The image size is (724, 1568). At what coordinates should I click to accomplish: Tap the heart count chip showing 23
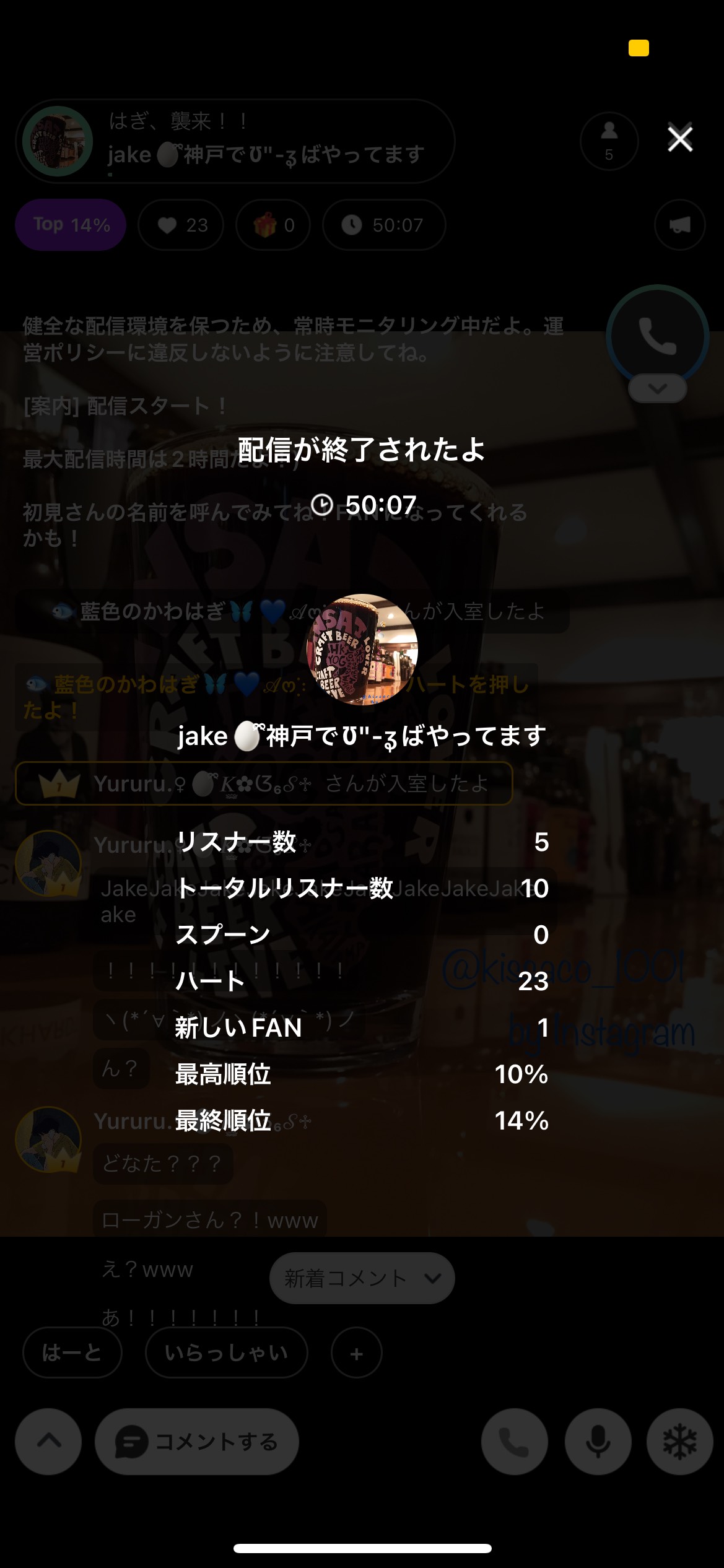181,225
